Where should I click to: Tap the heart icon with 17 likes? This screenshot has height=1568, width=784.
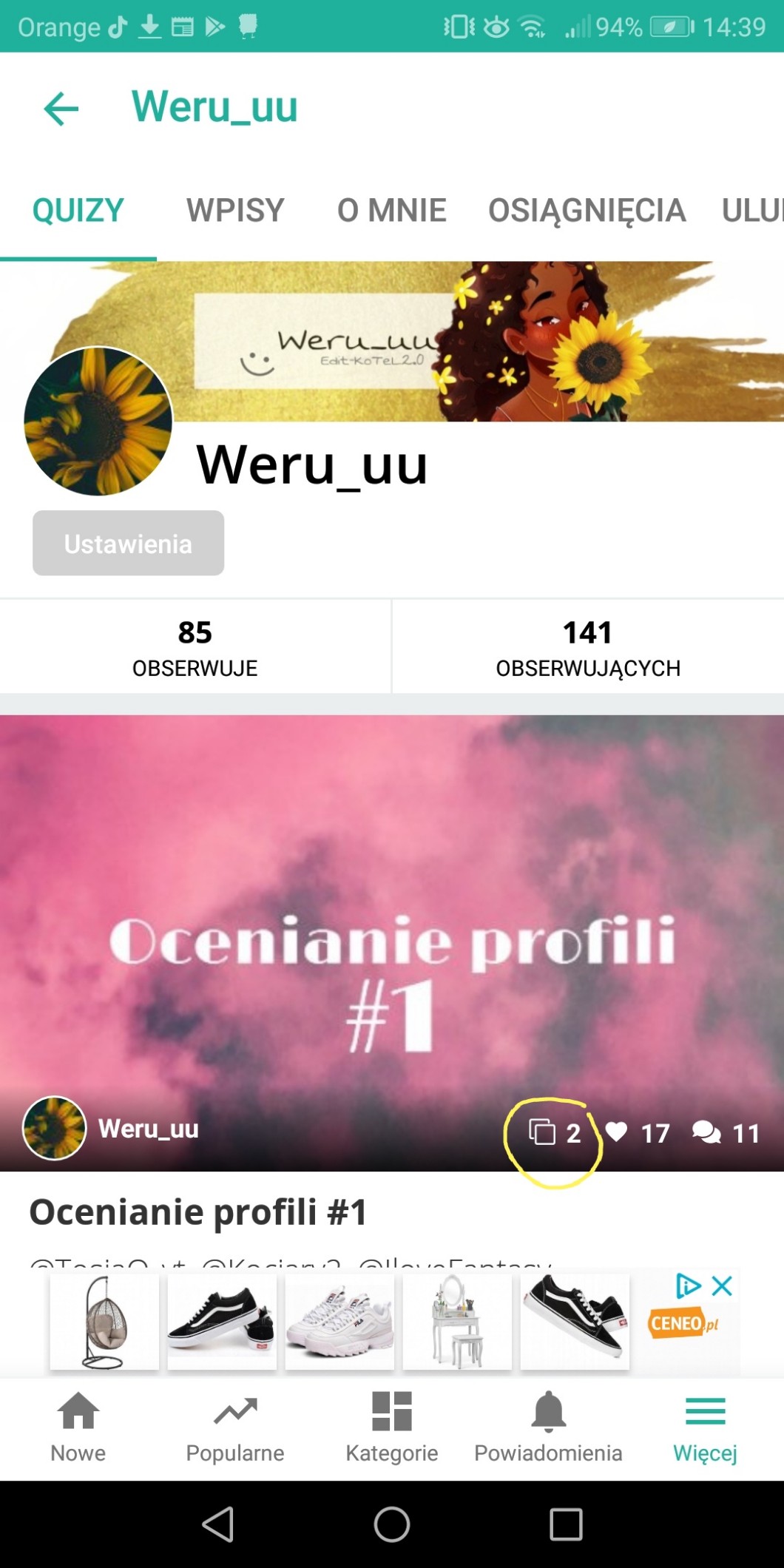[x=617, y=1132]
